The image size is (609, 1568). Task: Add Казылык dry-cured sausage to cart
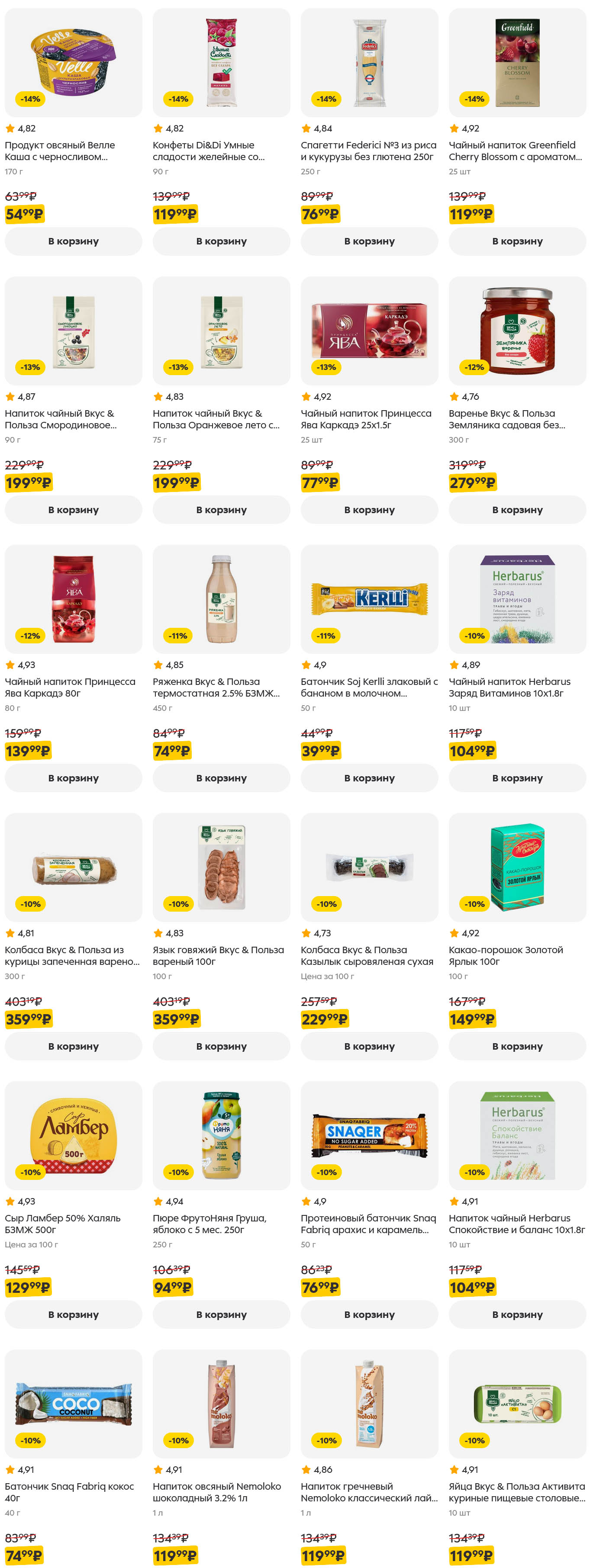(x=369, y=1046)
